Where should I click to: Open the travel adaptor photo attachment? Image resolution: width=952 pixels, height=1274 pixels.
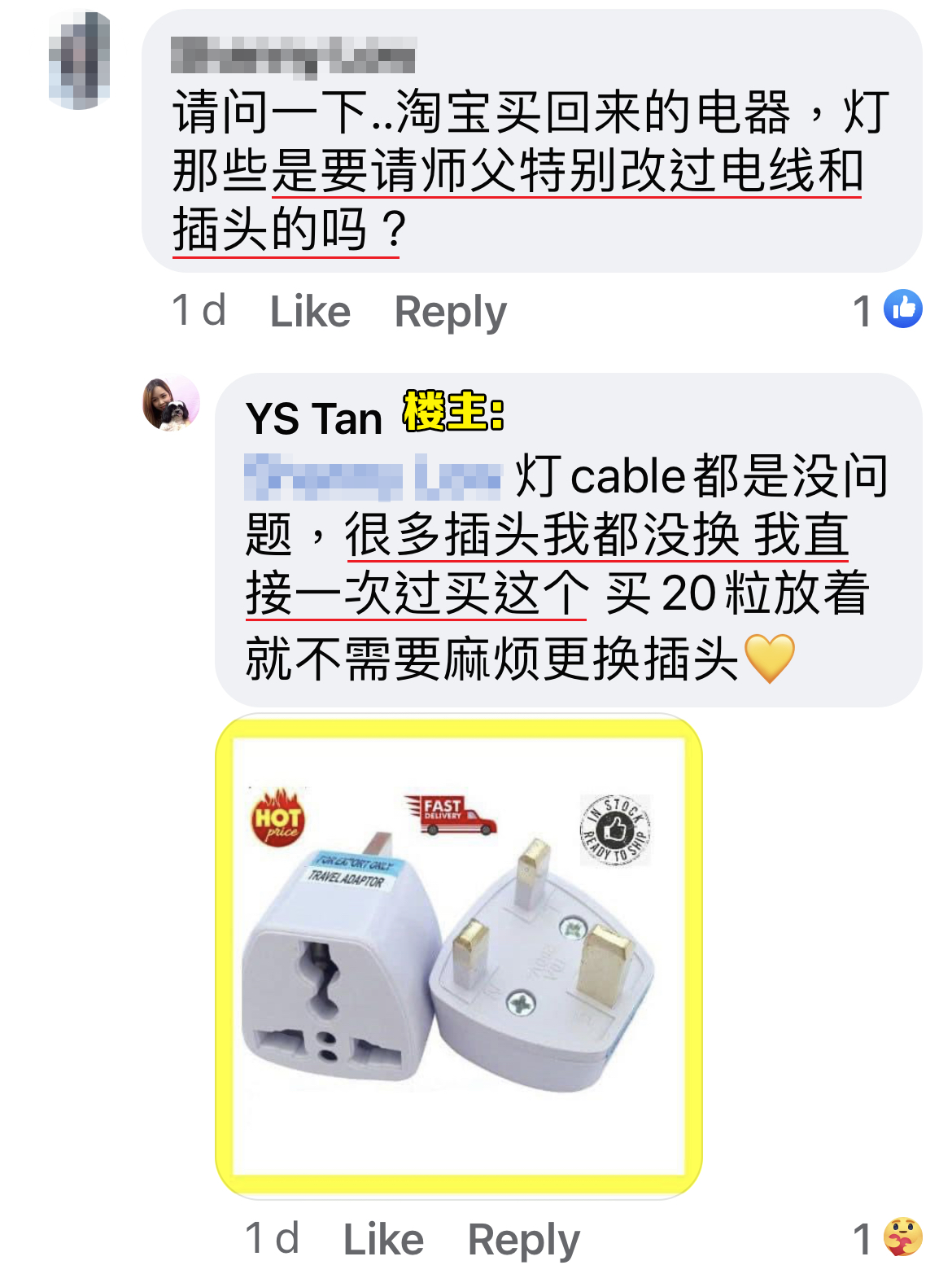click(x=458, y=956)
